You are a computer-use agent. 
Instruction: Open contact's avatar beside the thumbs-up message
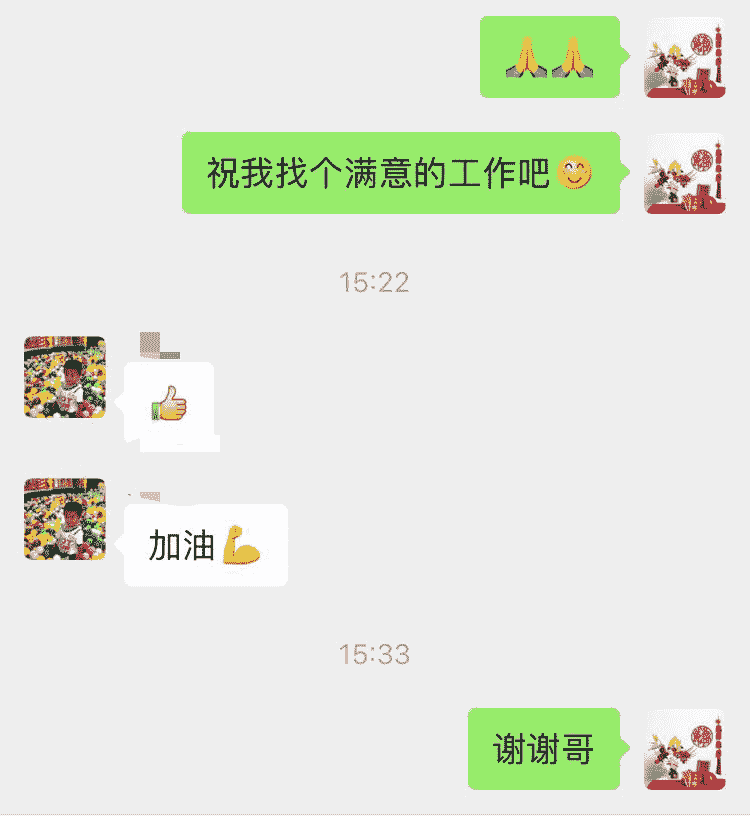65,377
